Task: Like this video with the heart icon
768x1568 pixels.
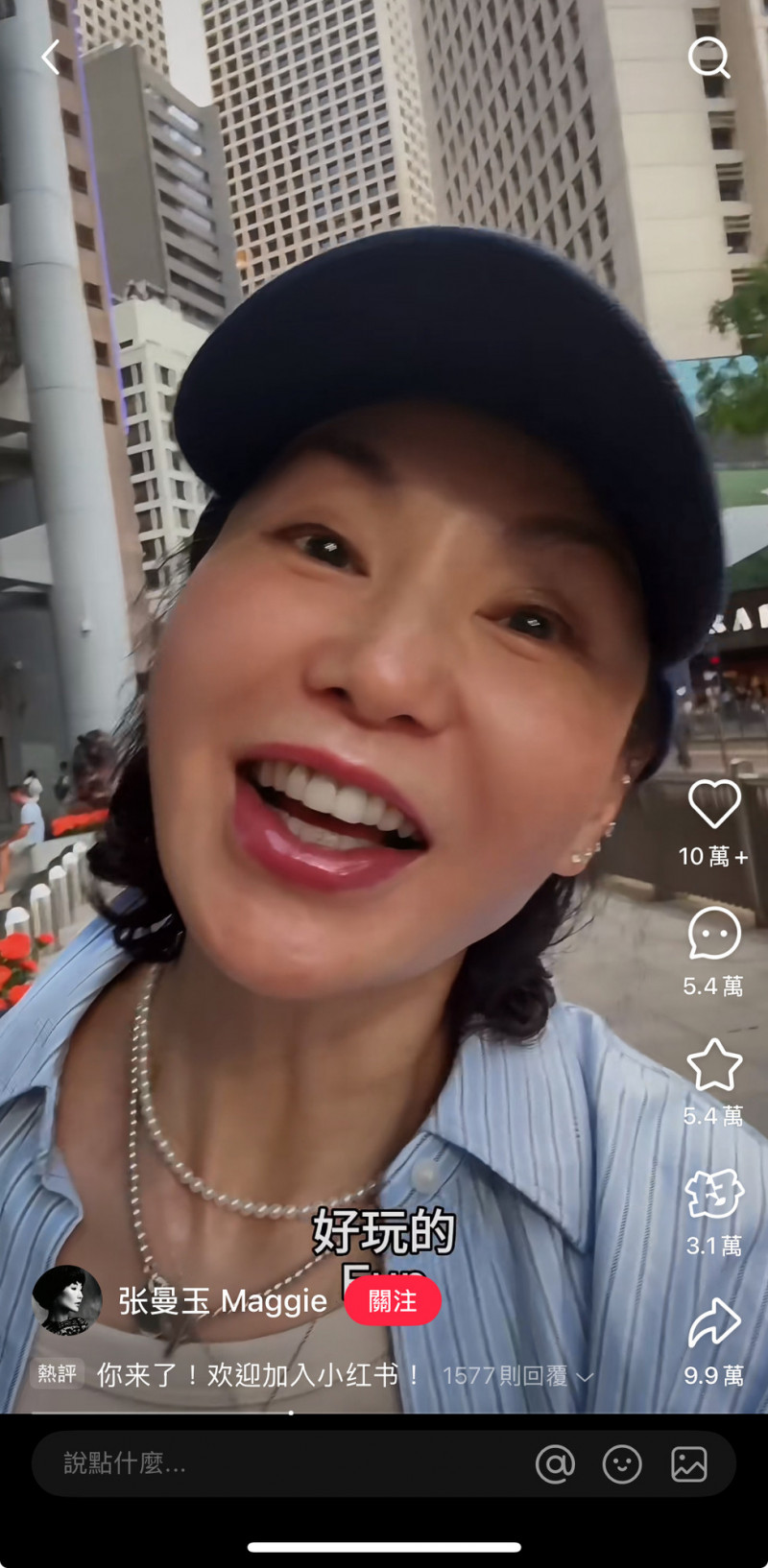Action: pos(714,803)
